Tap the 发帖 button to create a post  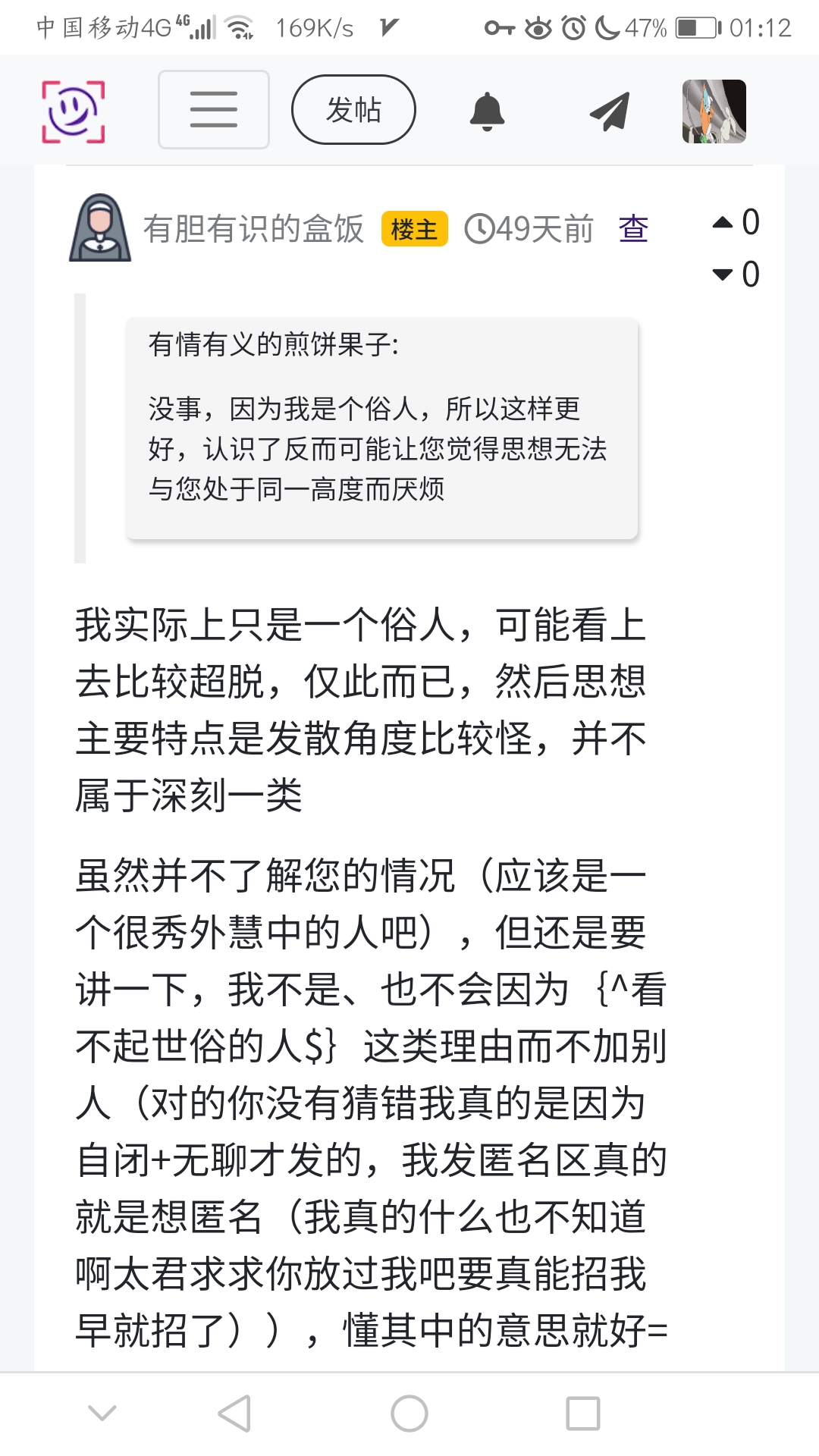353,110
